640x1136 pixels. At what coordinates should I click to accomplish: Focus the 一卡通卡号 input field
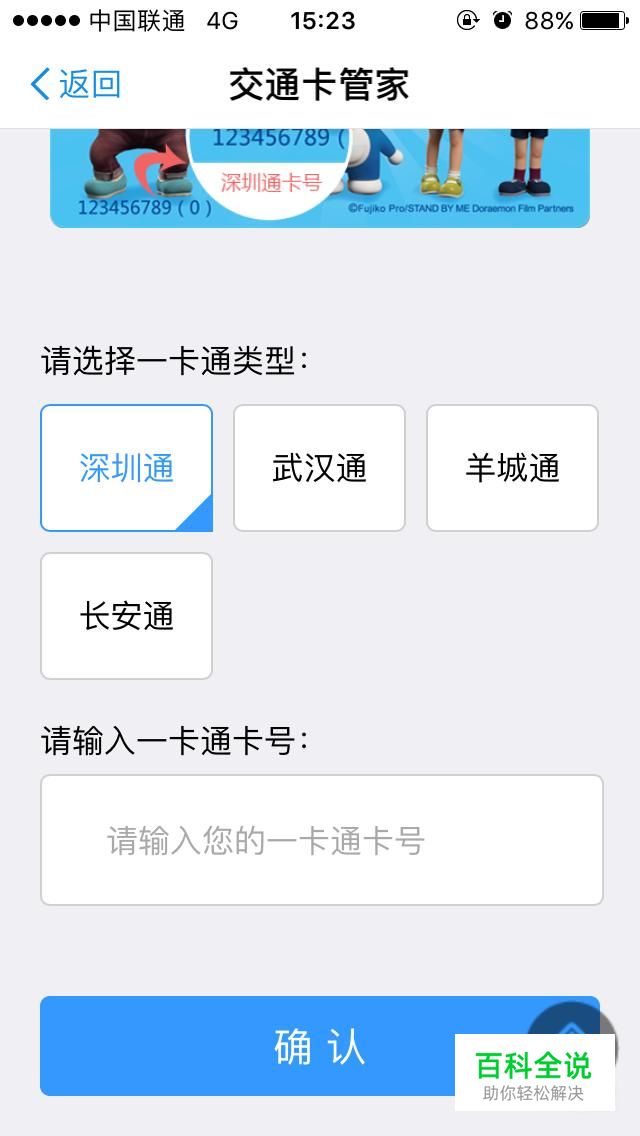click(x=322, y=840)
